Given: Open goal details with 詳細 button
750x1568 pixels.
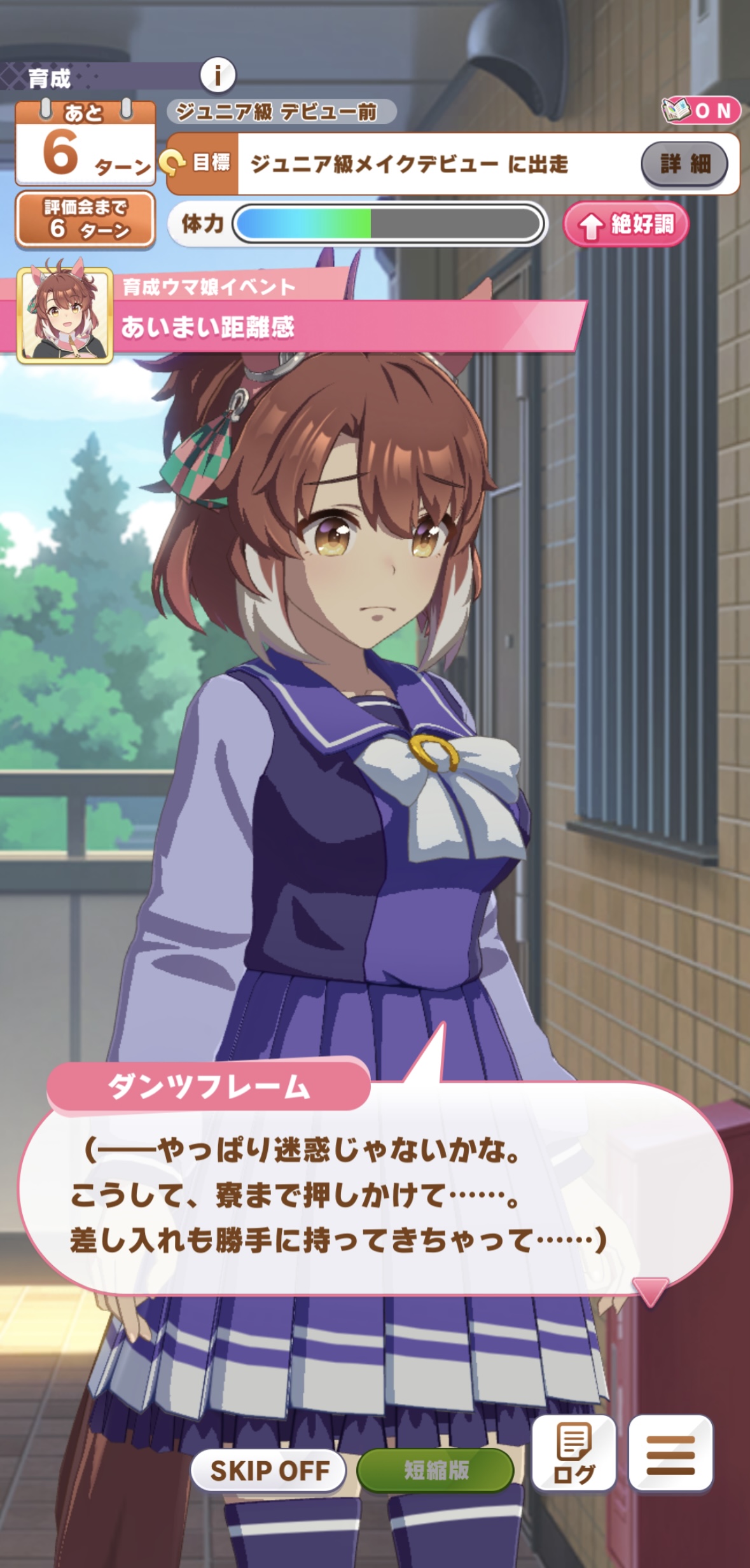Looking at the screenshot, I should pyautogui.click(x=684, y=164).
